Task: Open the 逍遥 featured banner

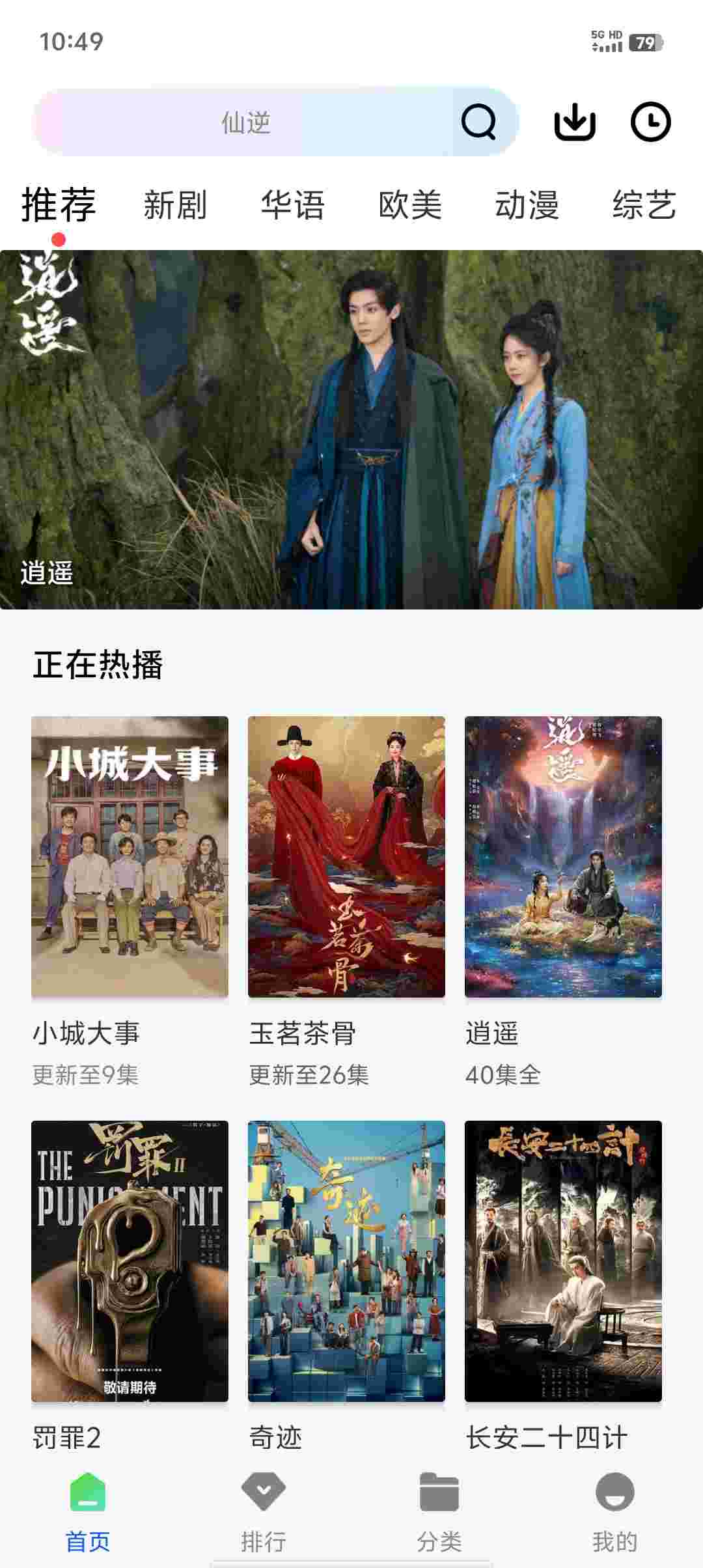Action: 351,430
